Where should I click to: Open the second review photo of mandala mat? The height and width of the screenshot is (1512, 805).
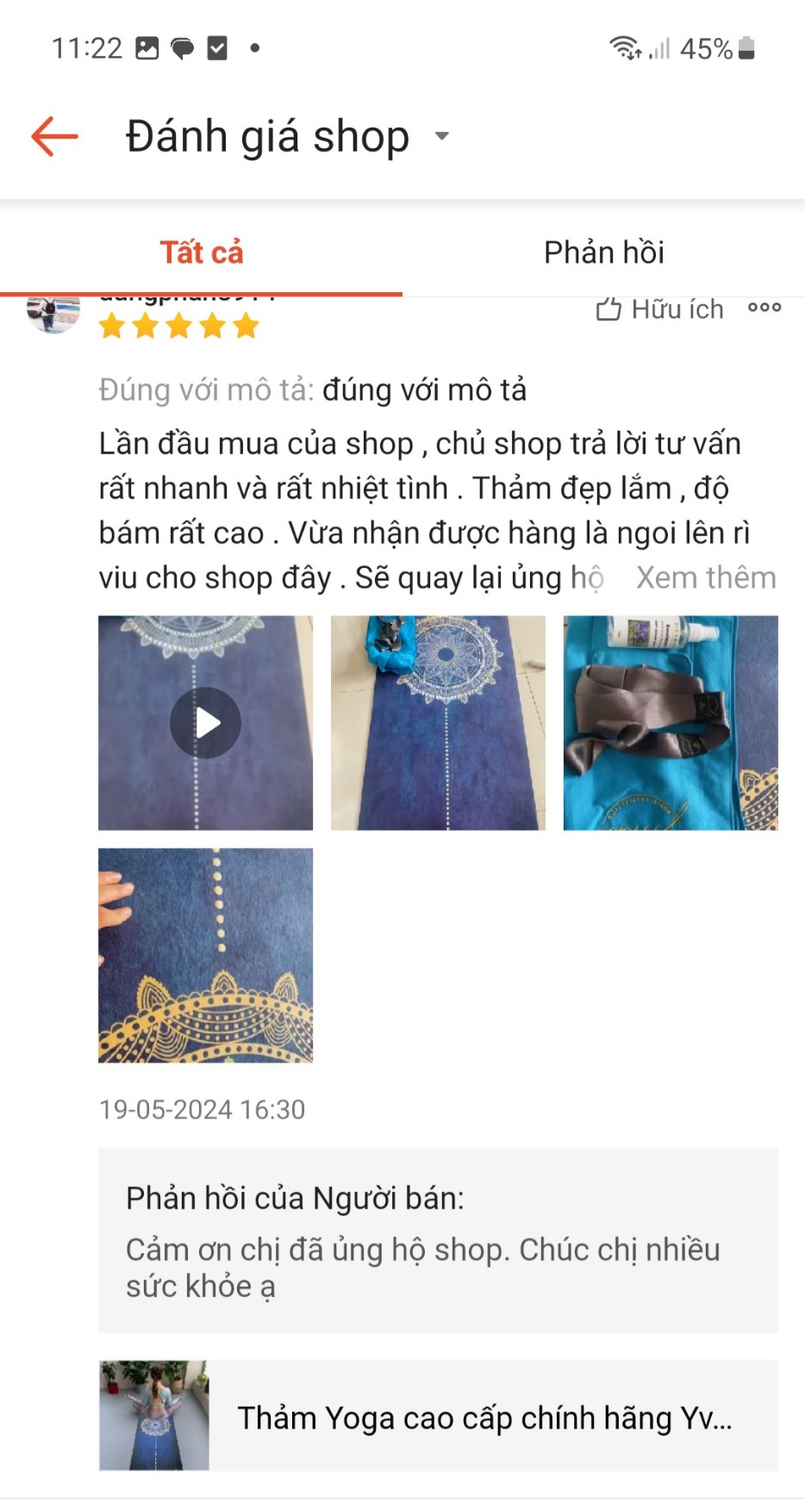tap(438, 723)
